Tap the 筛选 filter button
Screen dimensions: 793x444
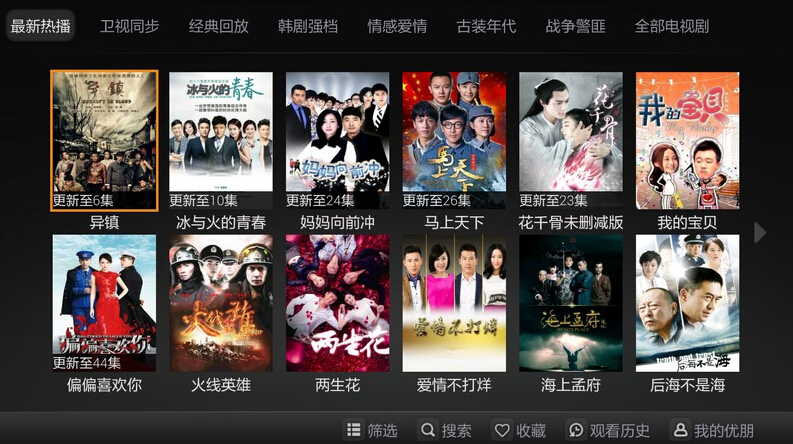(371, 430)
